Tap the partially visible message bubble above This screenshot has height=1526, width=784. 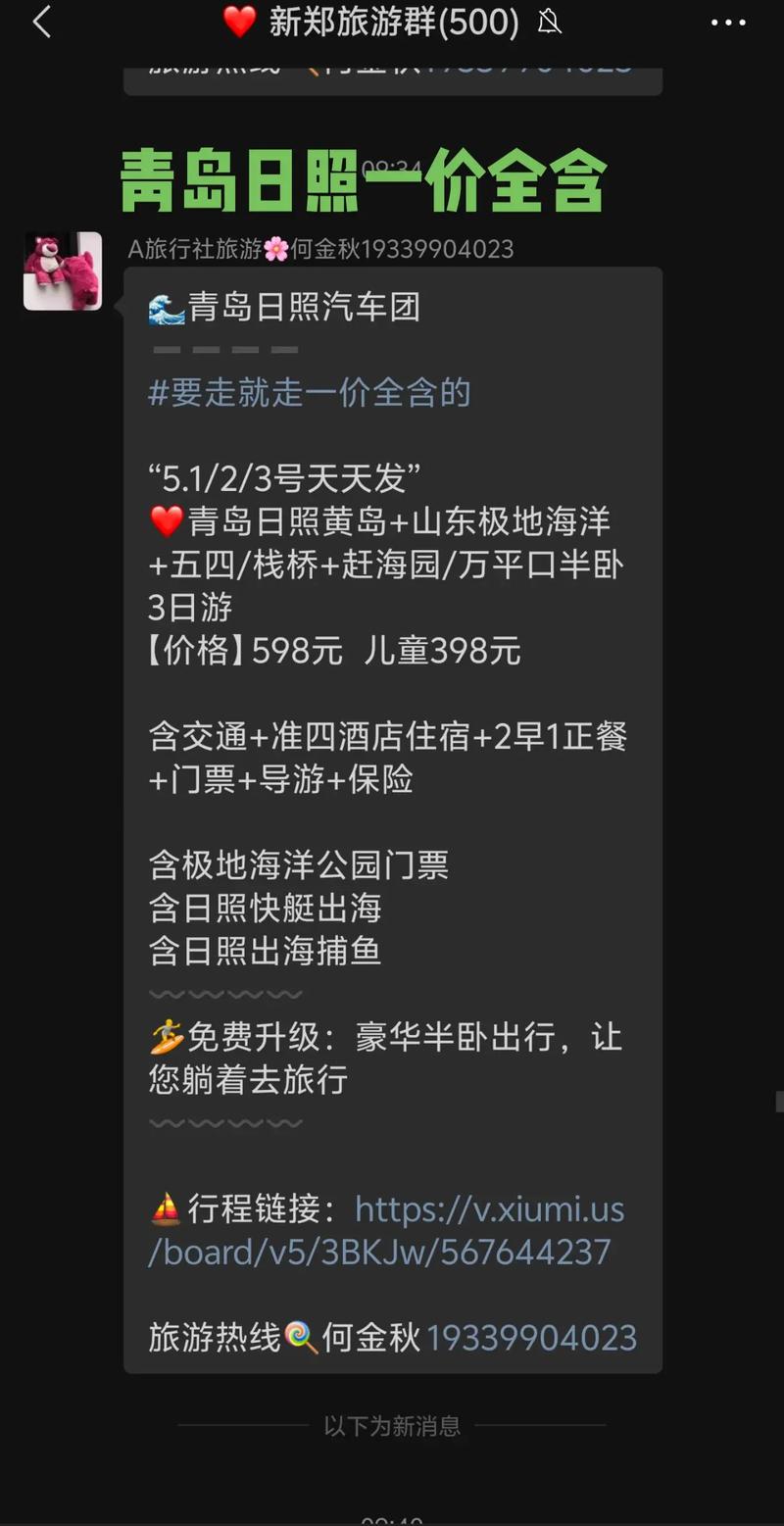point(392,78)
